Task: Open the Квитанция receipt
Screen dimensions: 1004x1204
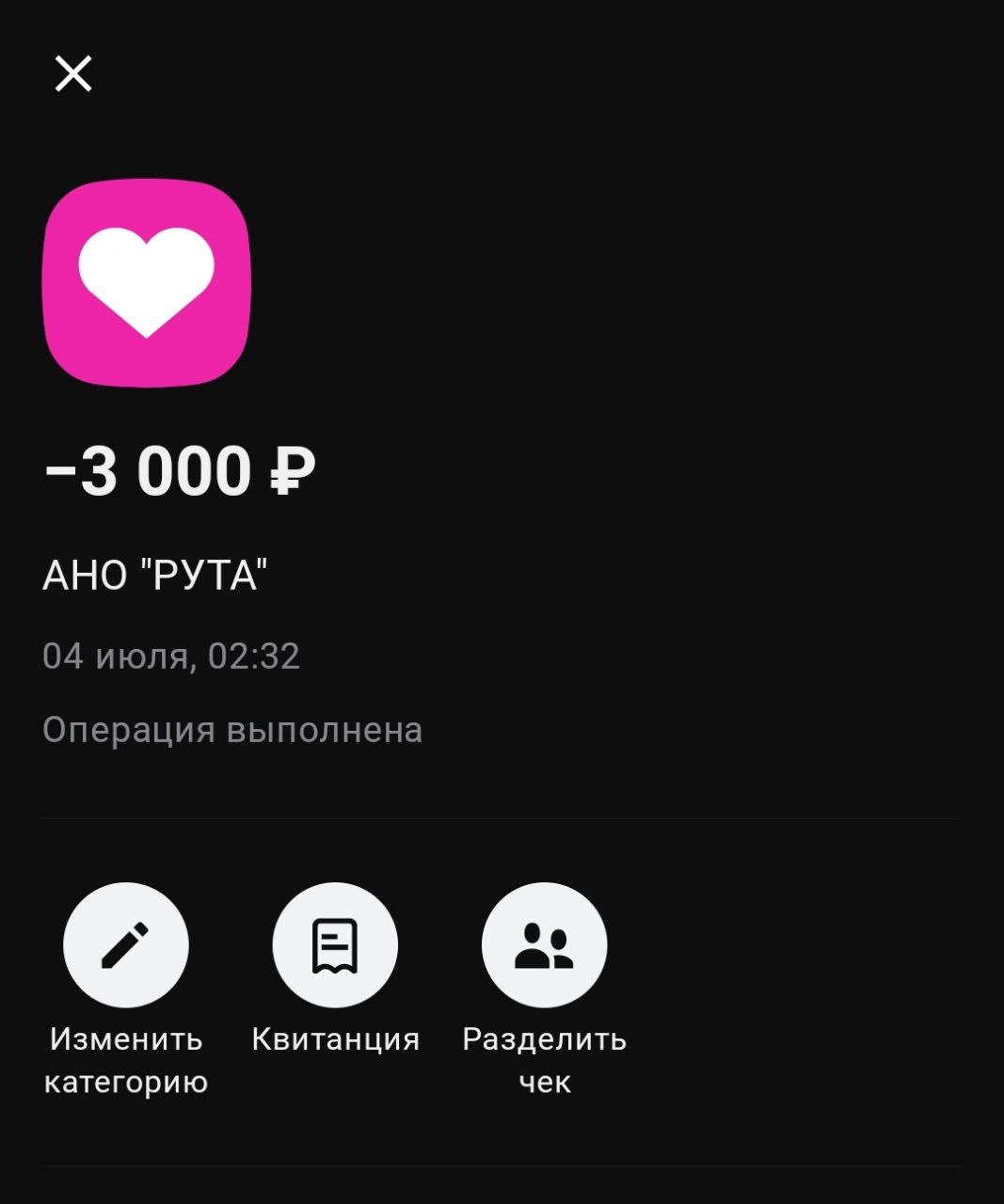Action: (x=335, y=945)
